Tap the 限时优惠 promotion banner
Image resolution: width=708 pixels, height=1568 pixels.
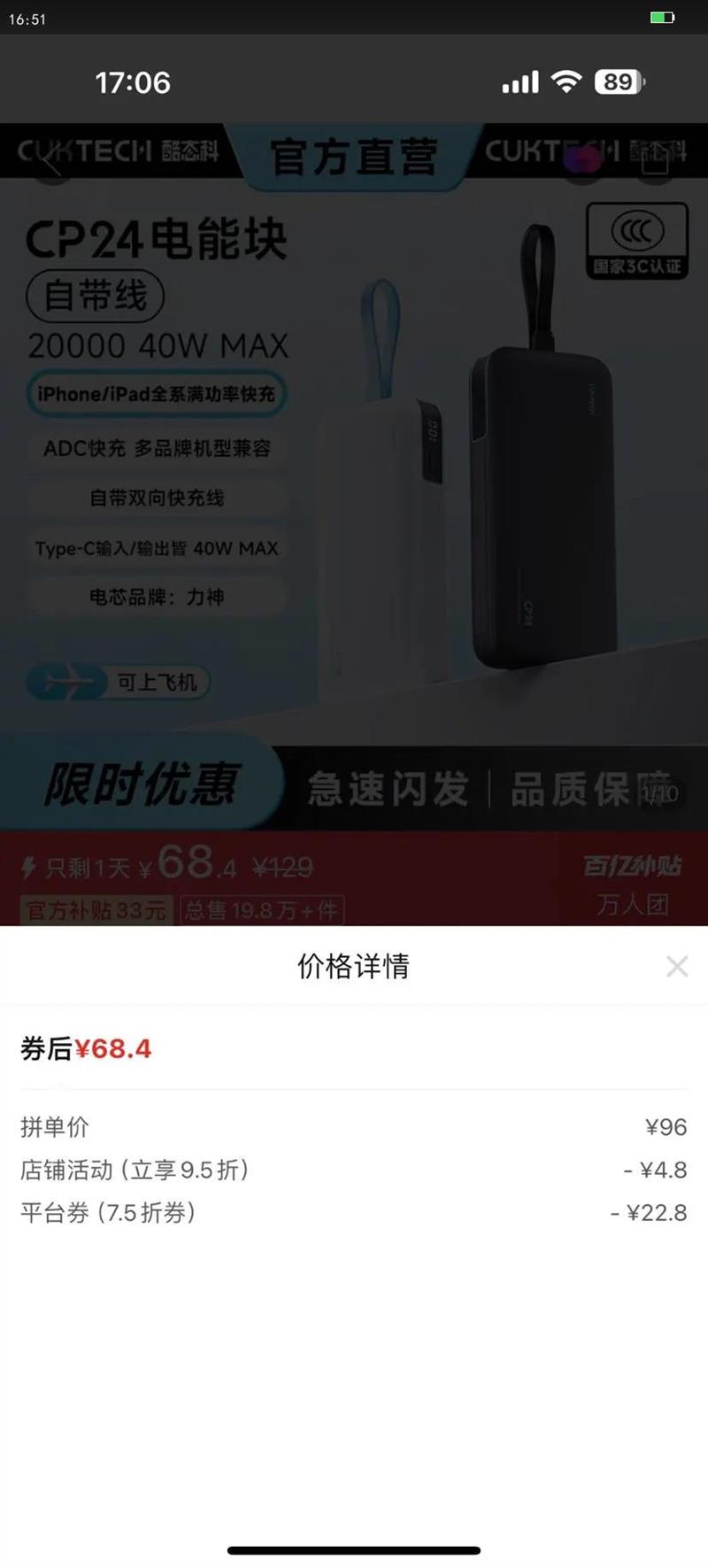point(142,786)
